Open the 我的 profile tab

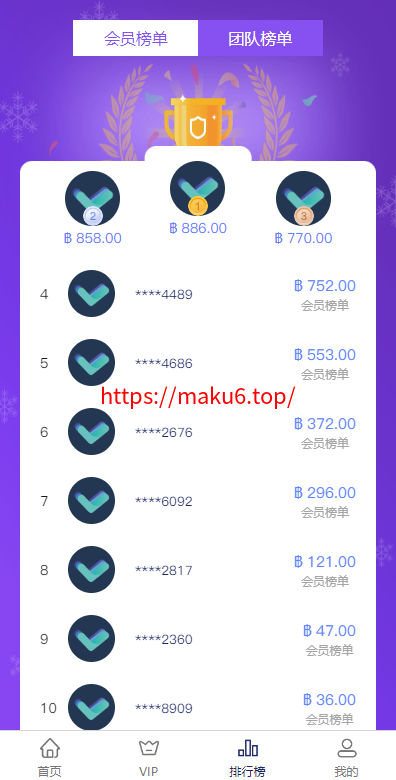pyautogui.click(x=346, y=757)
